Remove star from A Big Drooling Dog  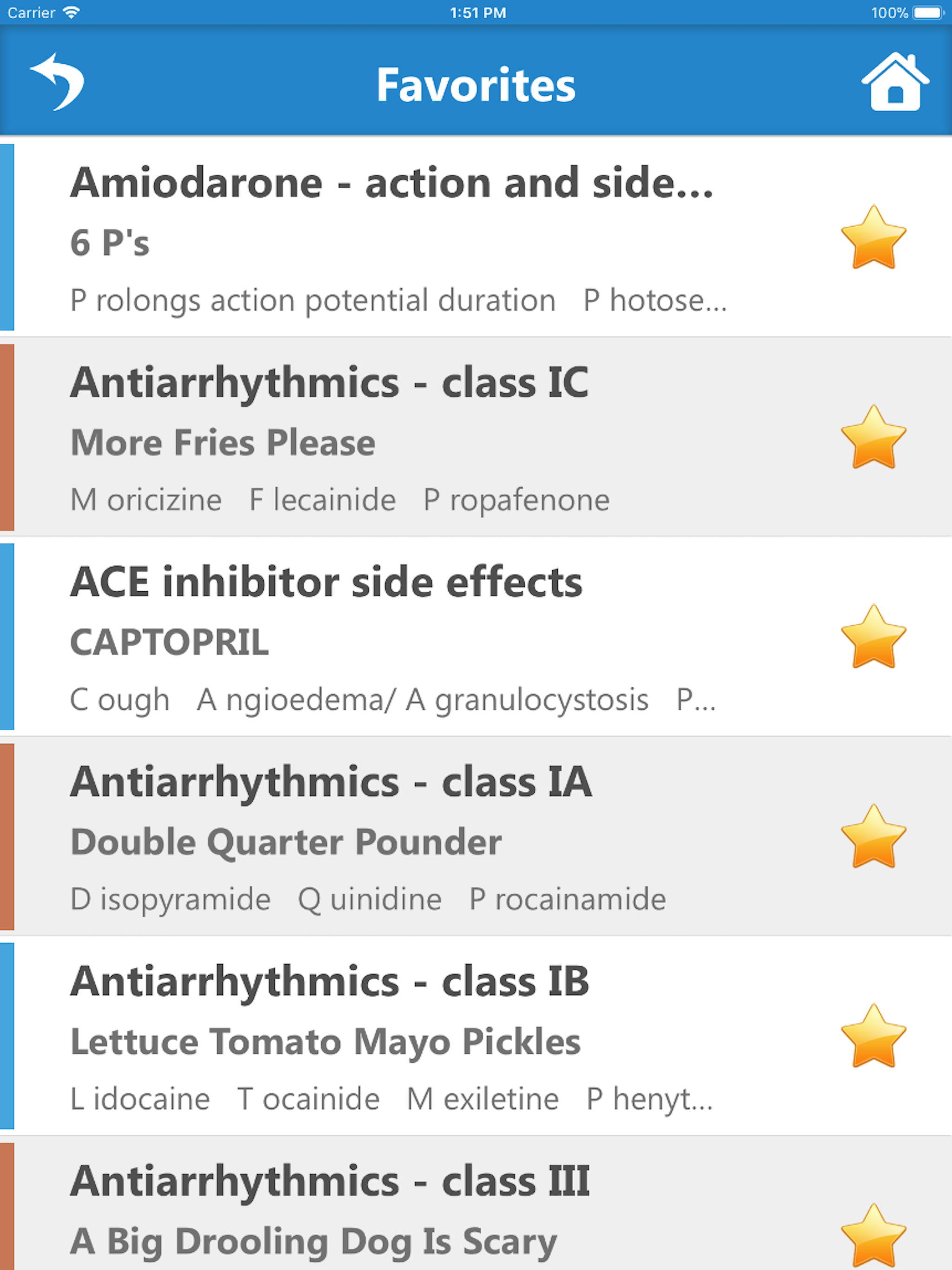873,1234
